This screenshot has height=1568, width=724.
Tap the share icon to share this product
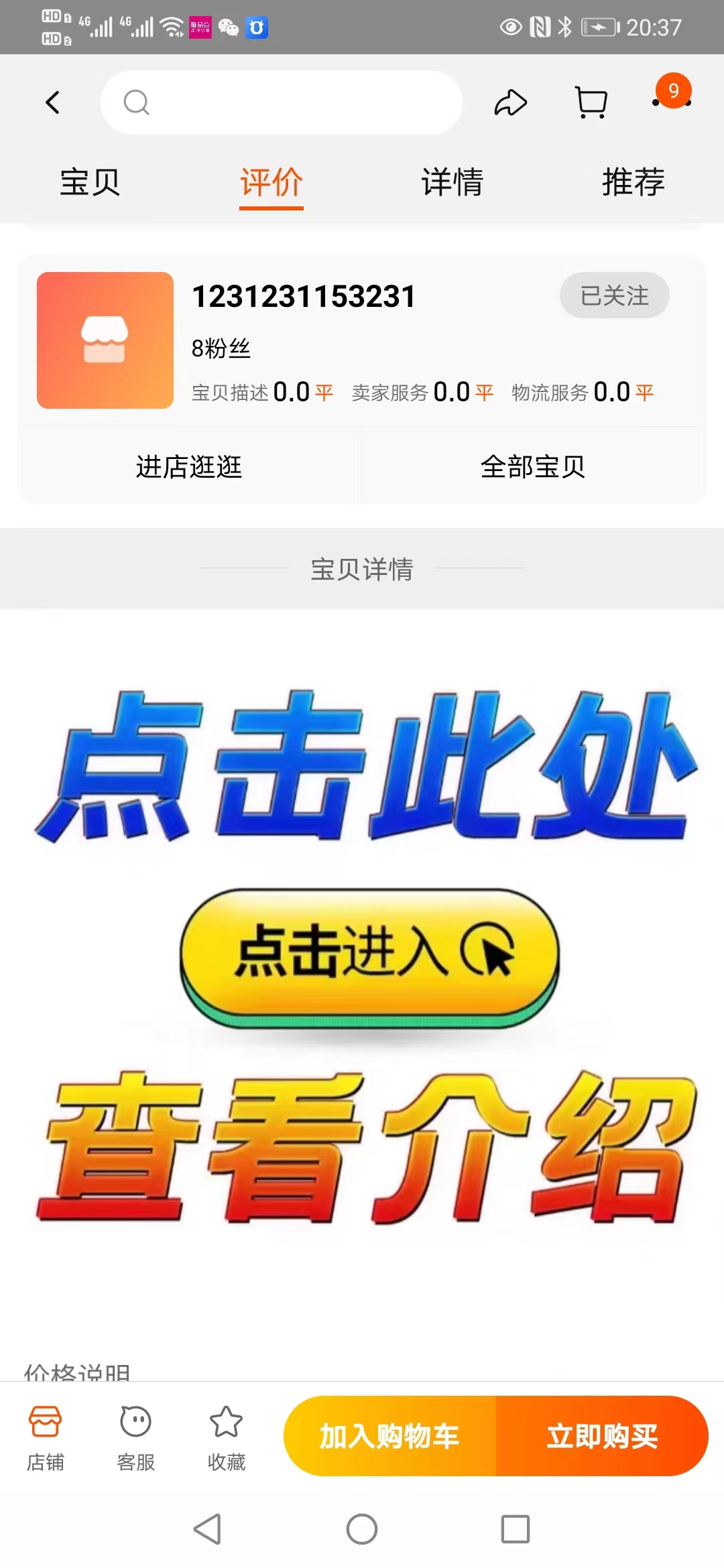pyautogui.click(x=511, y=103)
